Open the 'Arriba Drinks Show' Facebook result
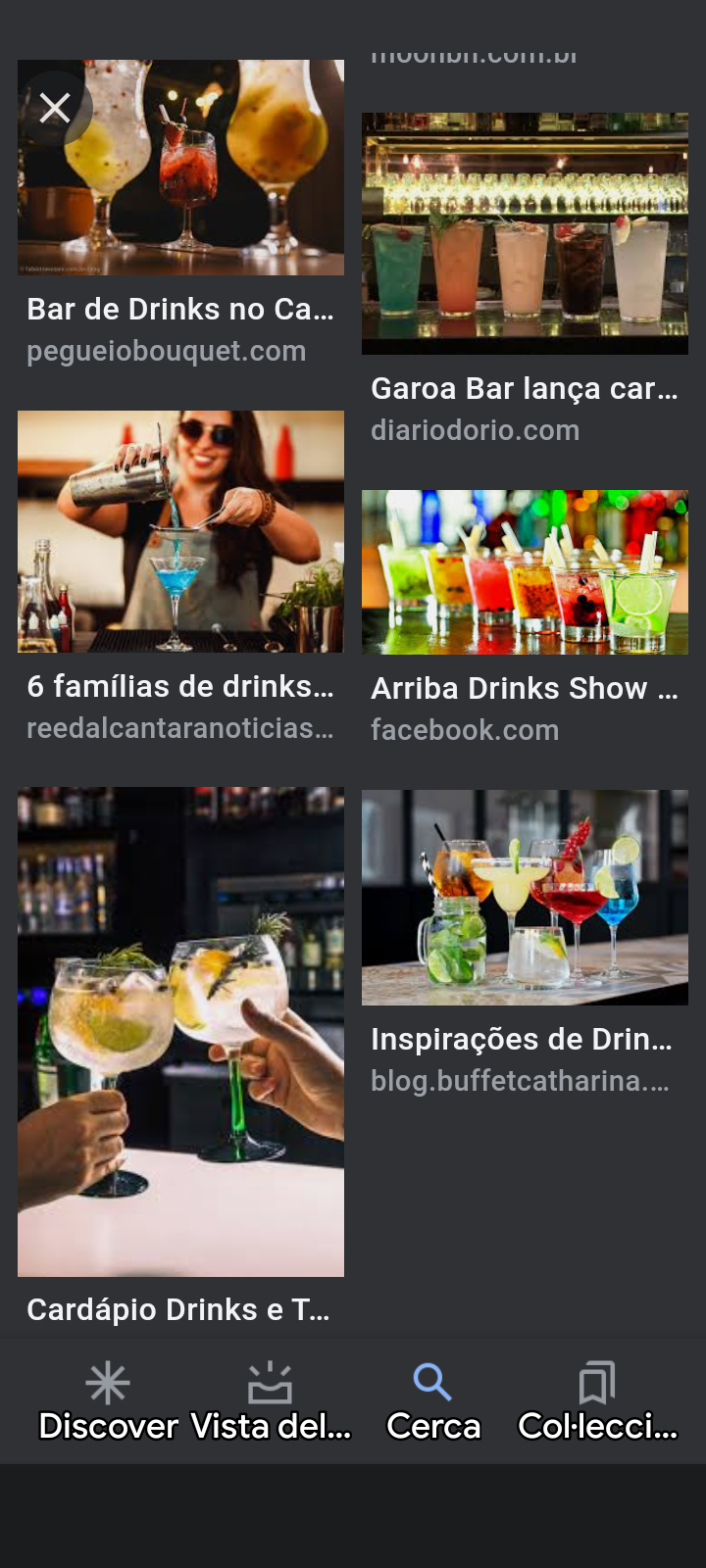706x1568 pixels. 525,572
